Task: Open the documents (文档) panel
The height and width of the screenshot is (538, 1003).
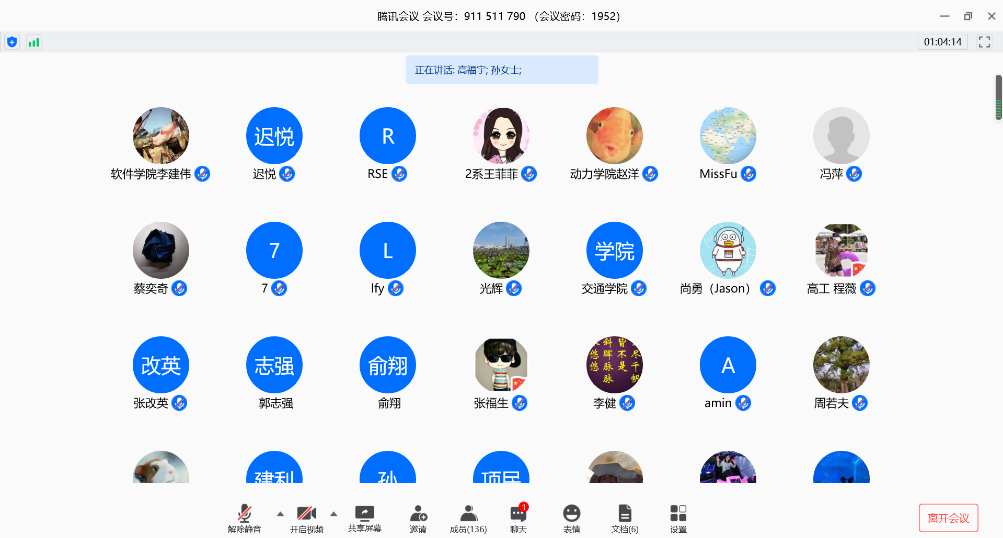Action: (625, 516)
